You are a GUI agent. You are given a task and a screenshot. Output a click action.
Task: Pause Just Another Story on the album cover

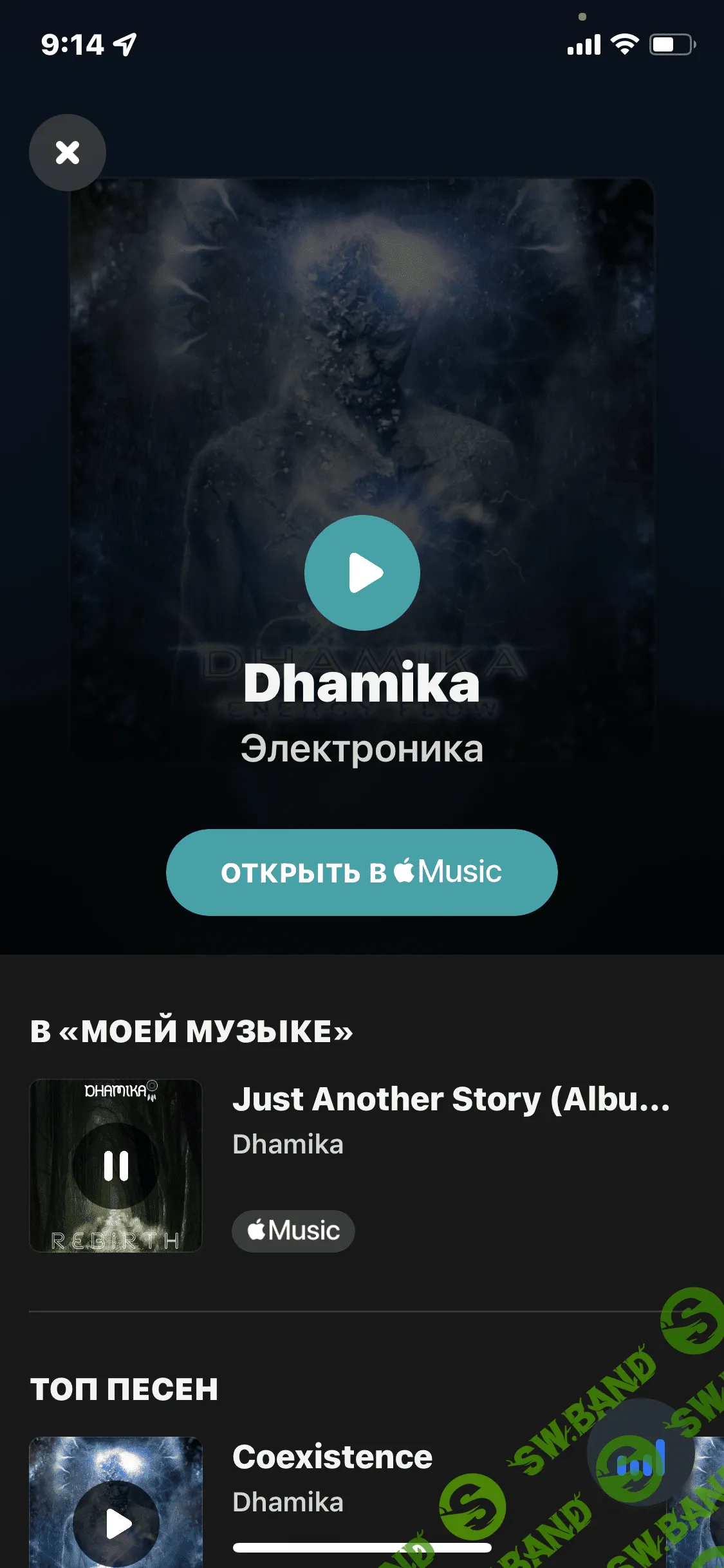[x=116, y=1166]
